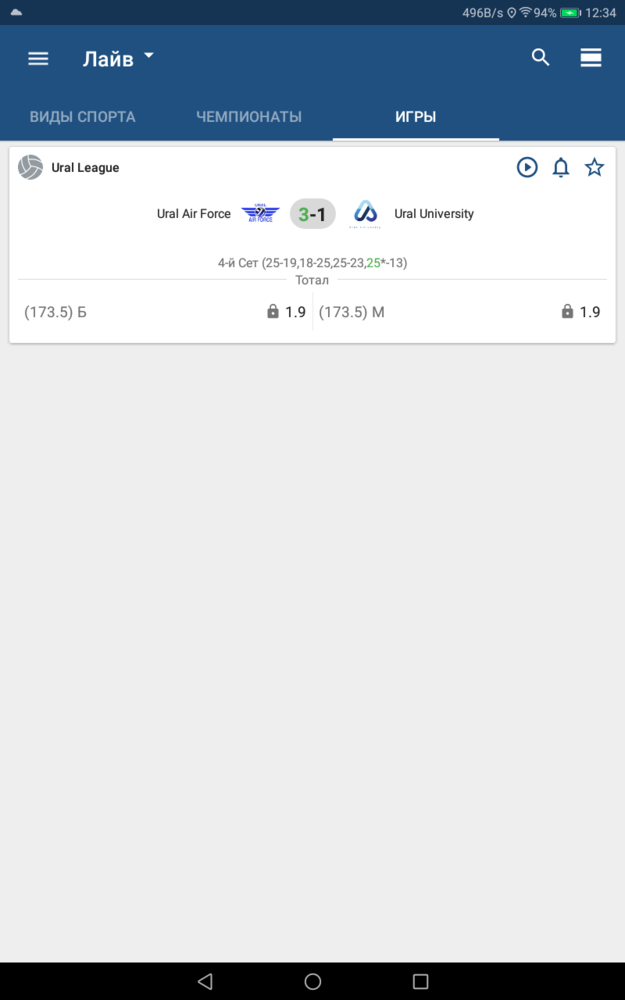Open the hamburger drawer menu
625x1000 pixels.
click(38, 59)
